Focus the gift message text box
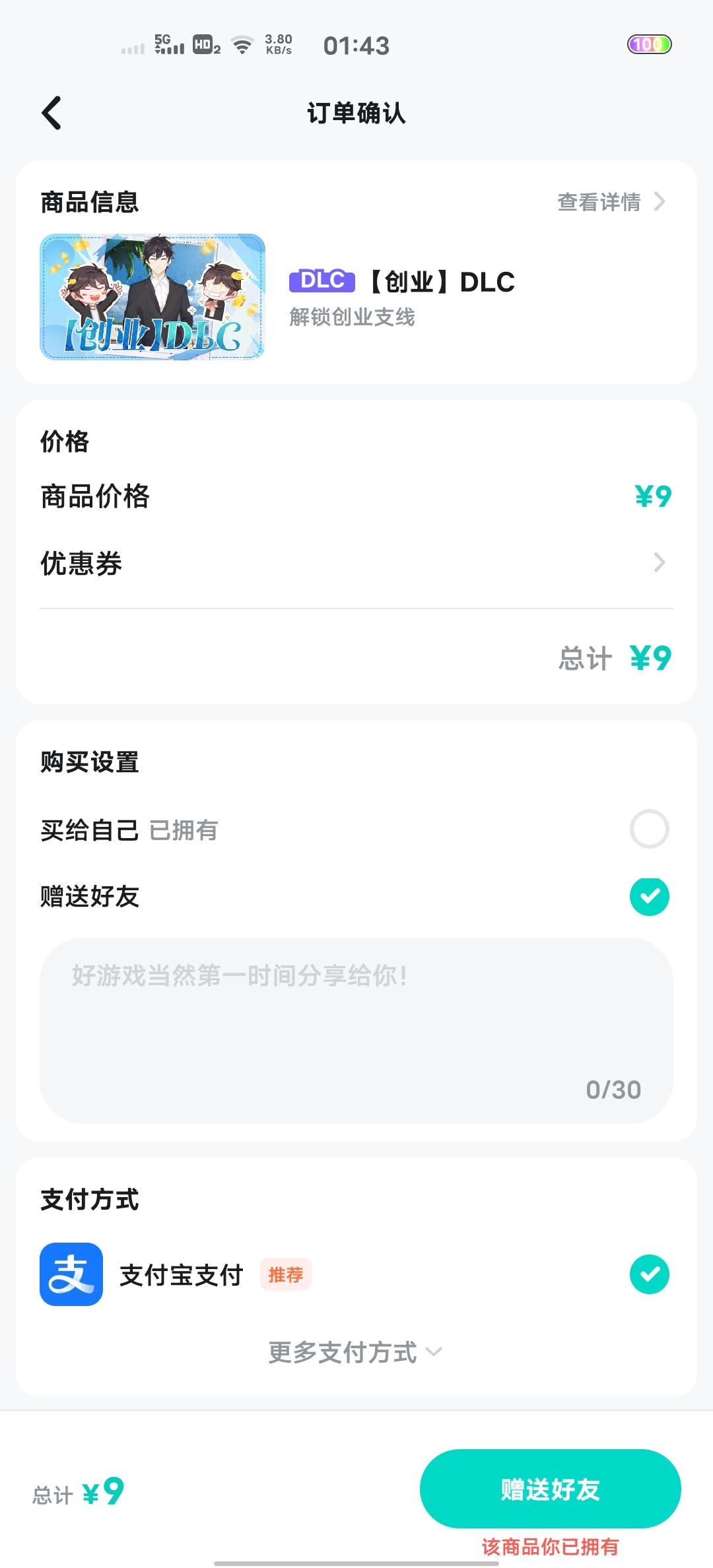The height and width of the screenshot is (1568, 713). (356, 1029)
